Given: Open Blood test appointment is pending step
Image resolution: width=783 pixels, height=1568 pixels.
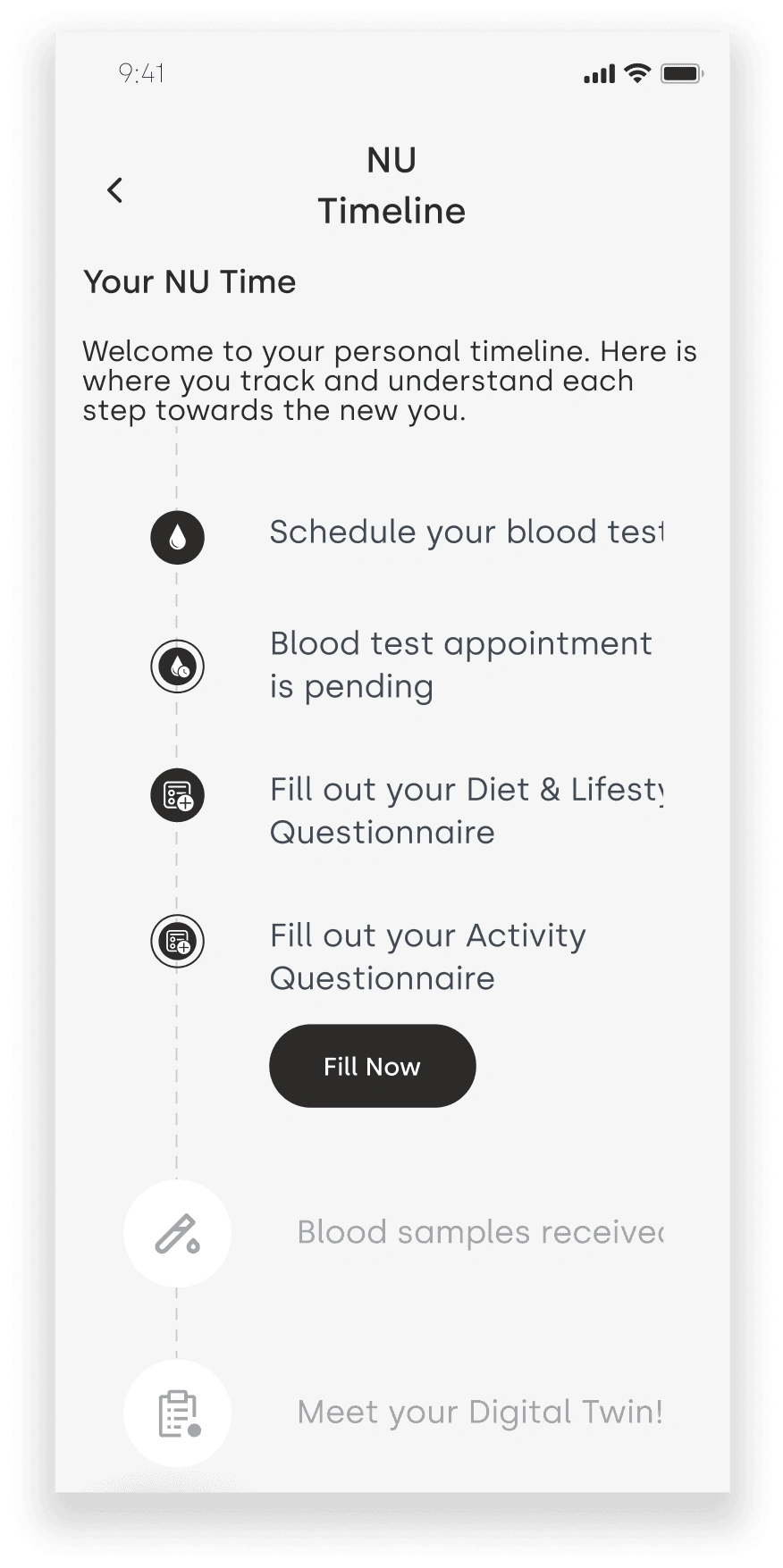Looking at the screenshot, I should [x=460, y=665].
